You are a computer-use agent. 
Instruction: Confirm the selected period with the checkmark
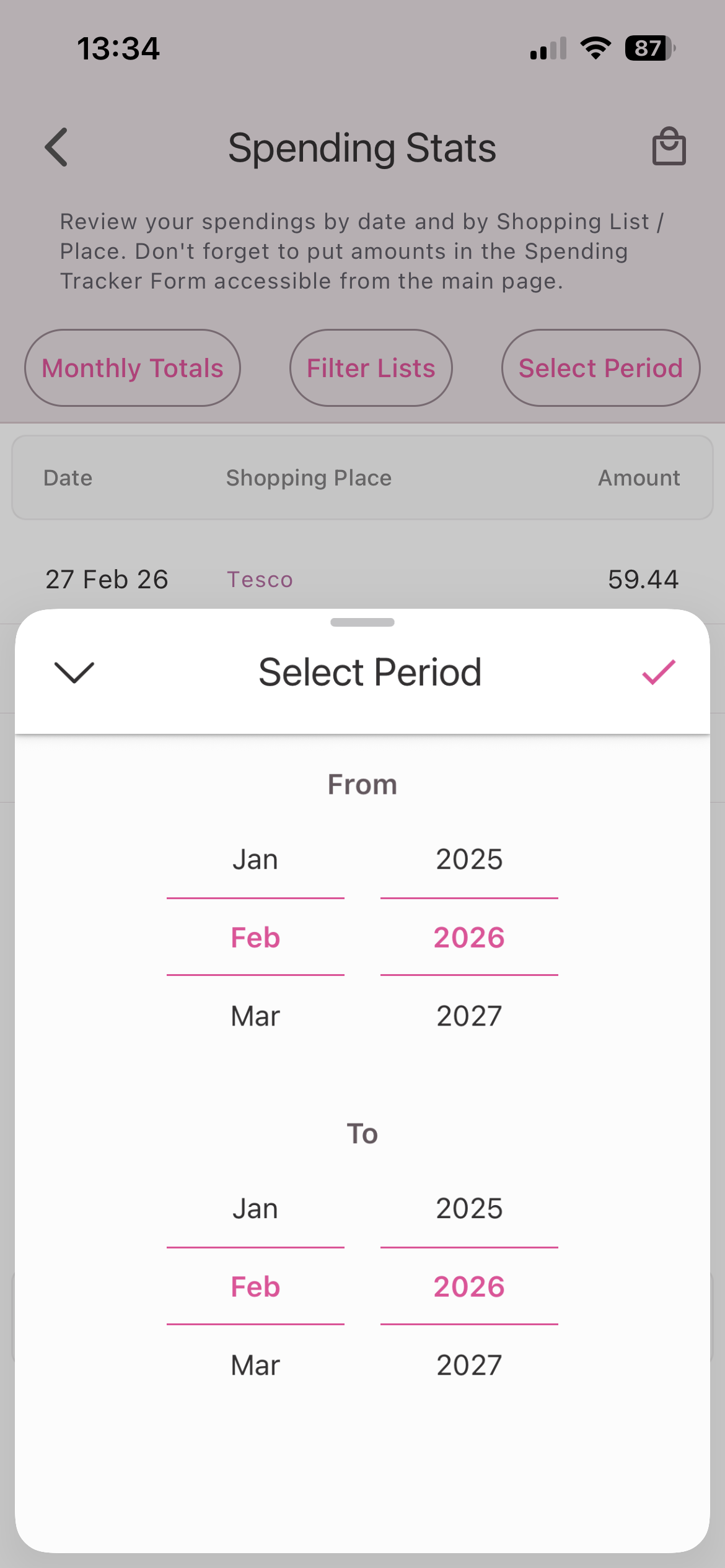coord(658,672)
